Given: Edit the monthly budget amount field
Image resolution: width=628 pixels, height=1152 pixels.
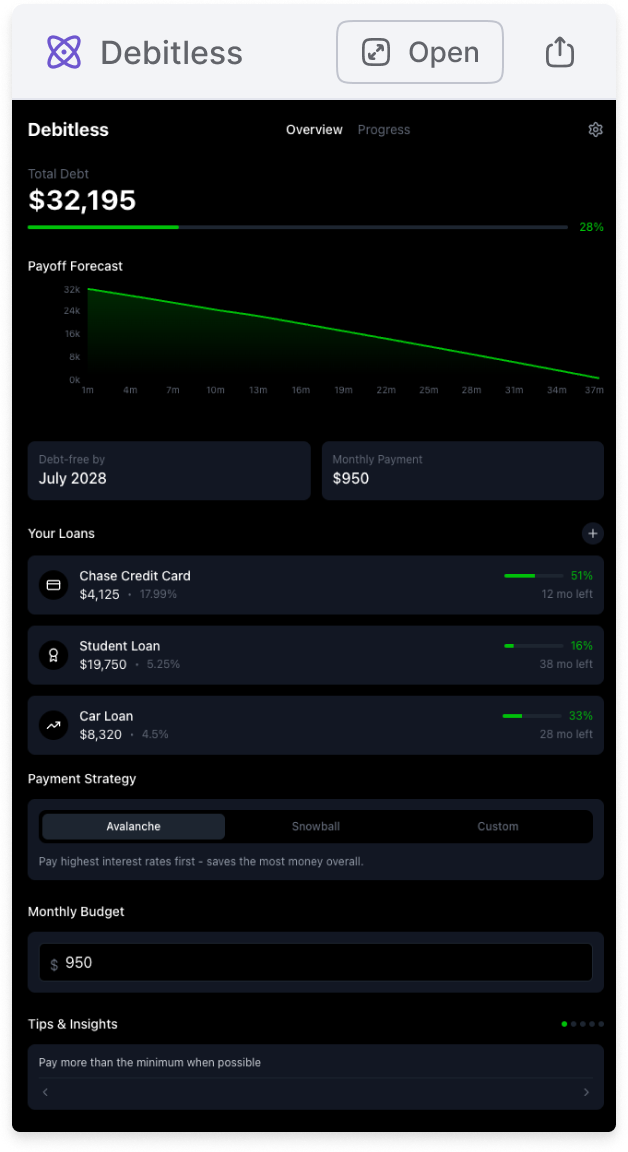Looking at the screenshot, I should 316,962.
